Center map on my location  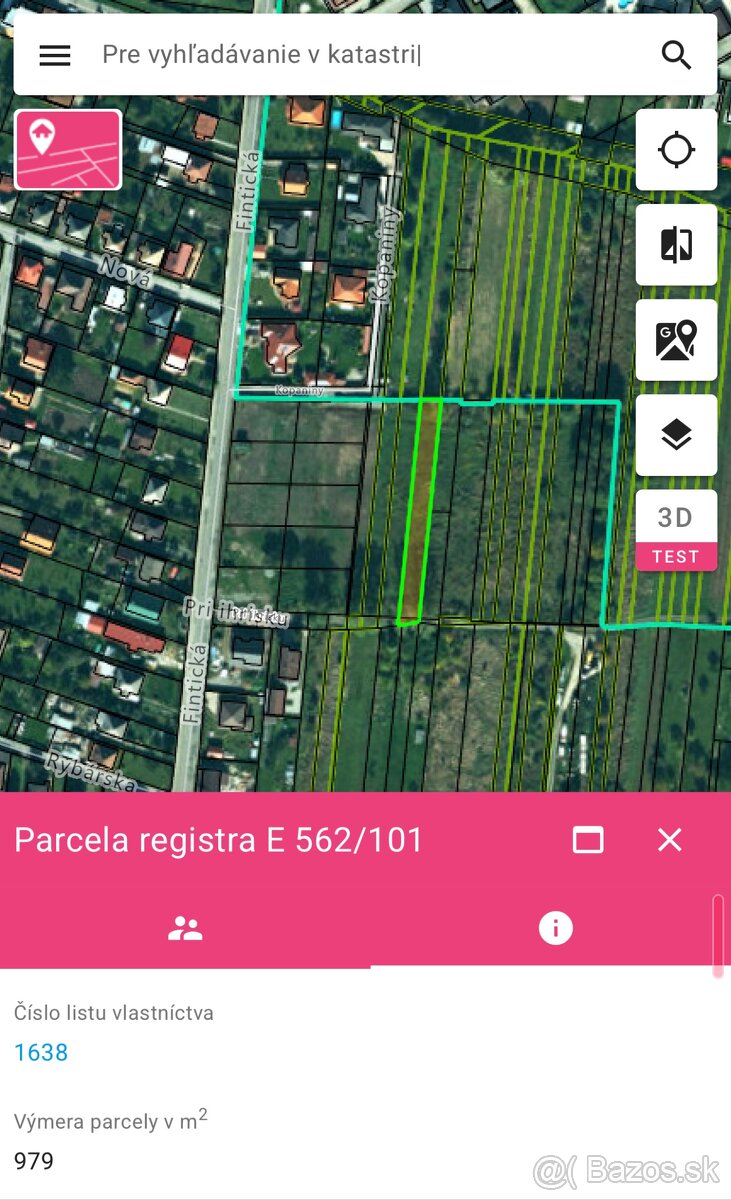coord(677,150)
